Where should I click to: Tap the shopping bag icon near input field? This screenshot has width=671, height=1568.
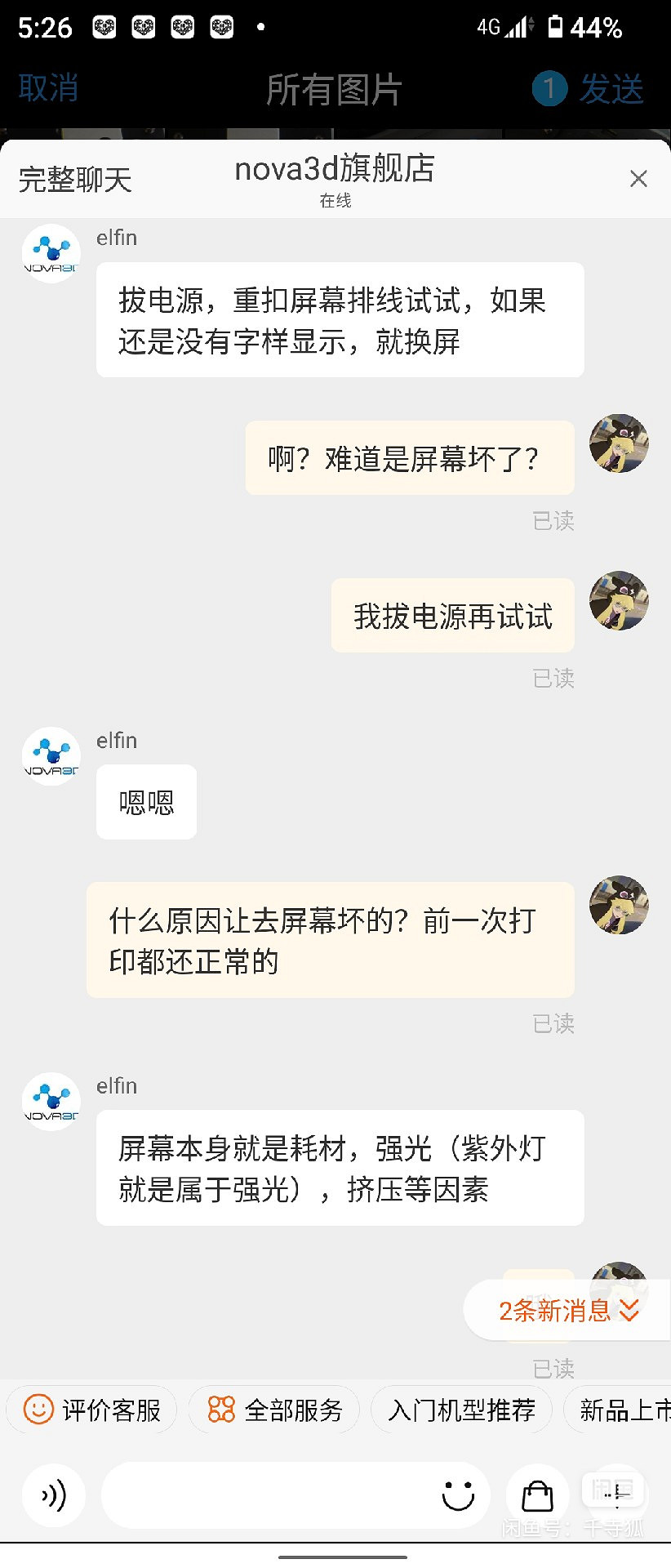(x=536, y=1496)
